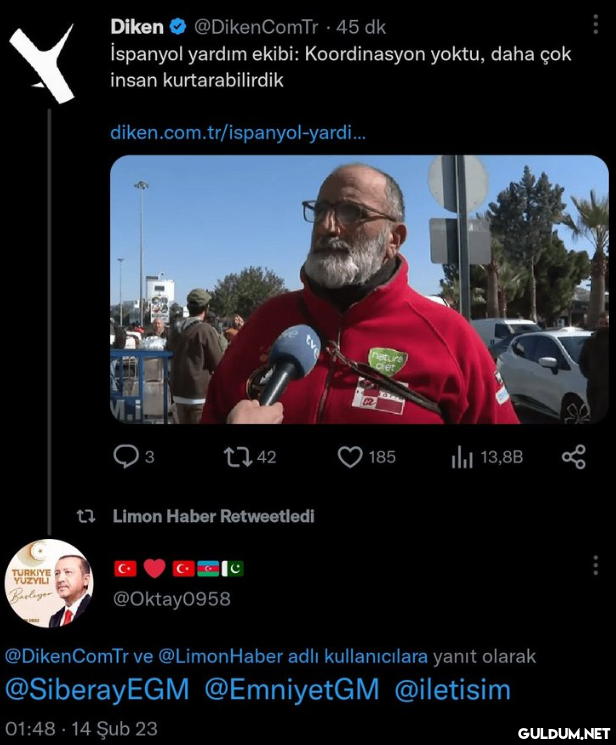Like Diken's tweet
Viewport: 616px width, 745px height.
pos(350,457)
